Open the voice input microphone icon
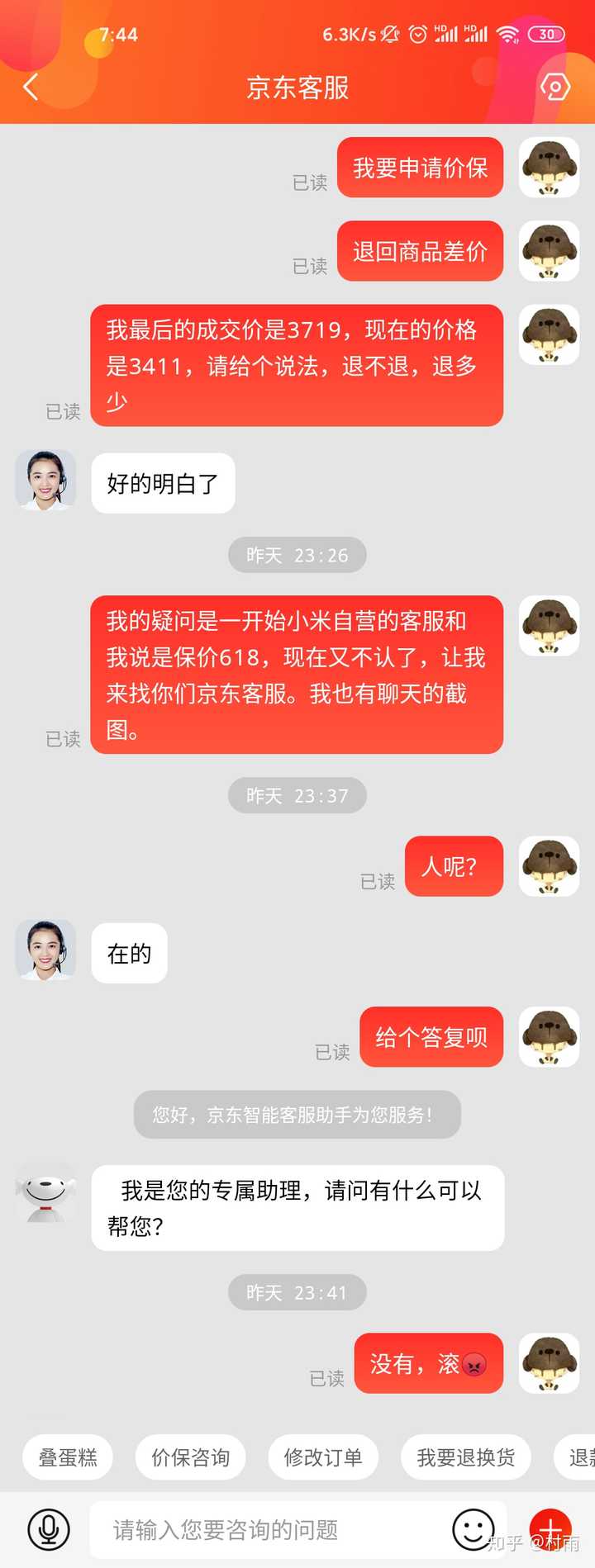 pyautogui.click(x=47, y=1529)
